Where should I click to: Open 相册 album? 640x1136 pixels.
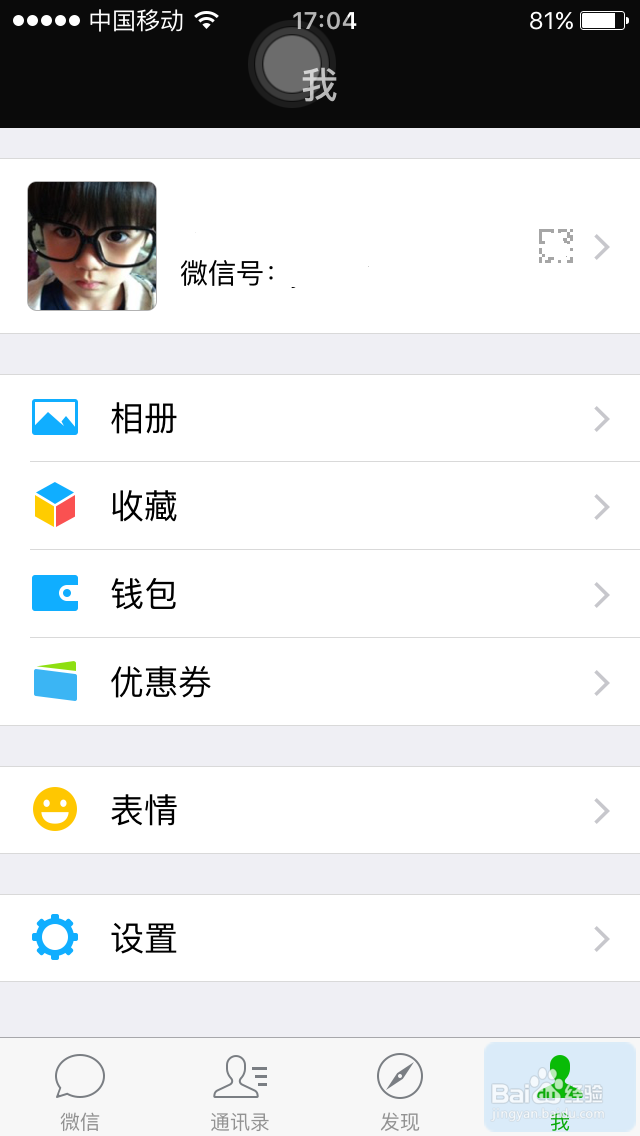(x=320, y=418)
